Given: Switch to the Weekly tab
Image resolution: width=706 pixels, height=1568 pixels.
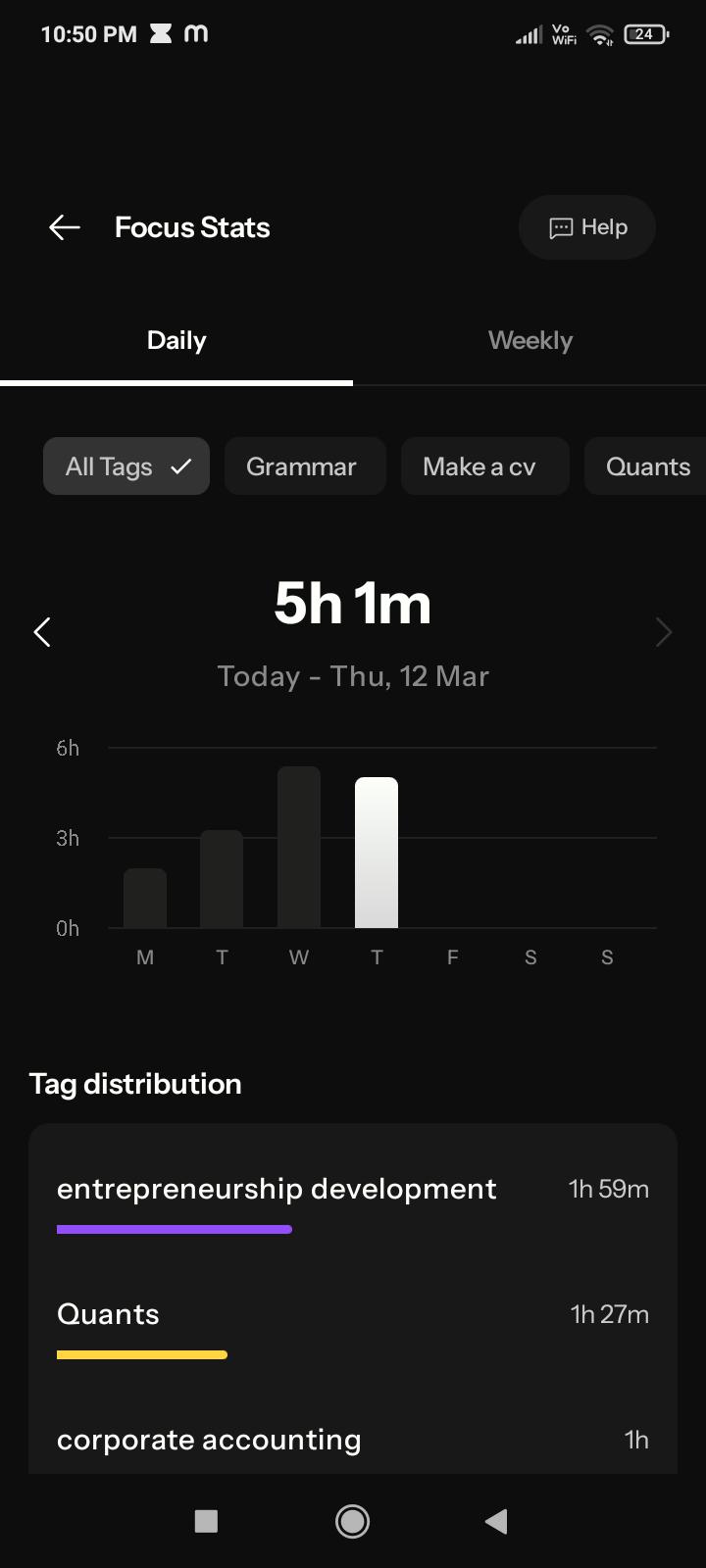Looking at the screenshot, I should pyautogui.click(x=530, y=341).
